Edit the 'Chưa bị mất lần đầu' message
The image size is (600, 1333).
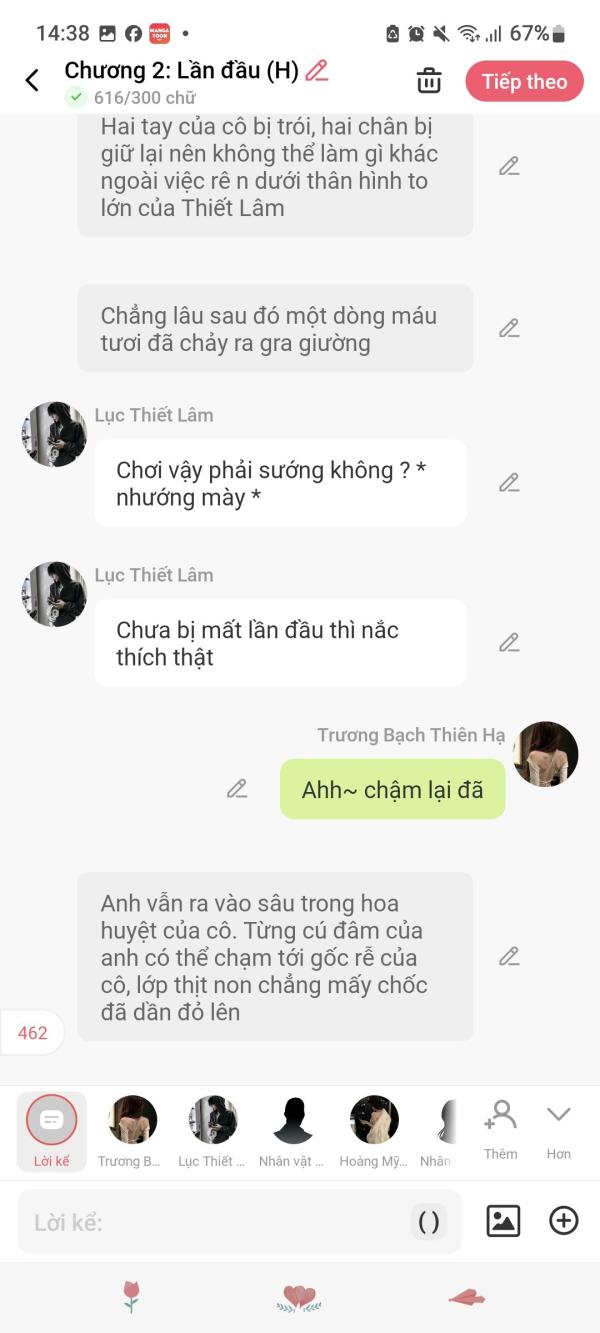pyautogui.click(x=509, y=643)
